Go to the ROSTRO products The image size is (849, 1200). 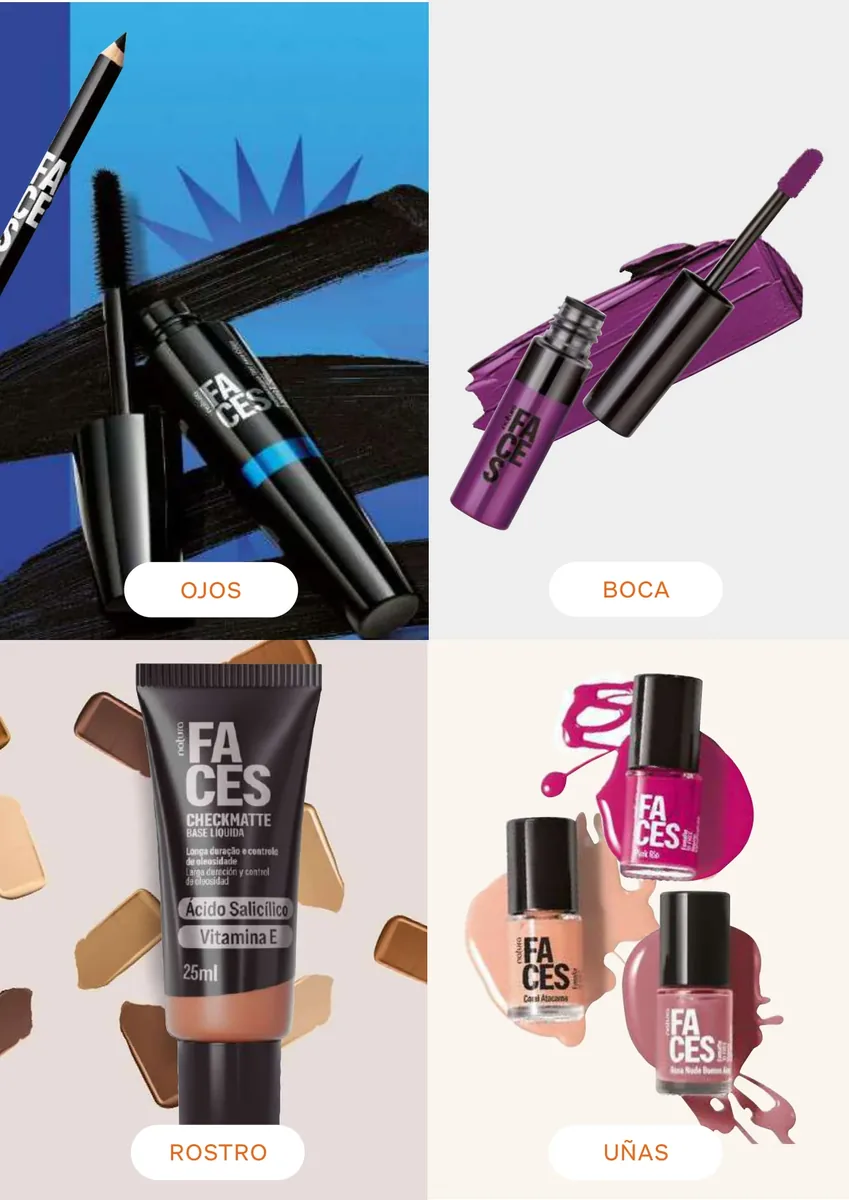tap(218, 1152)
